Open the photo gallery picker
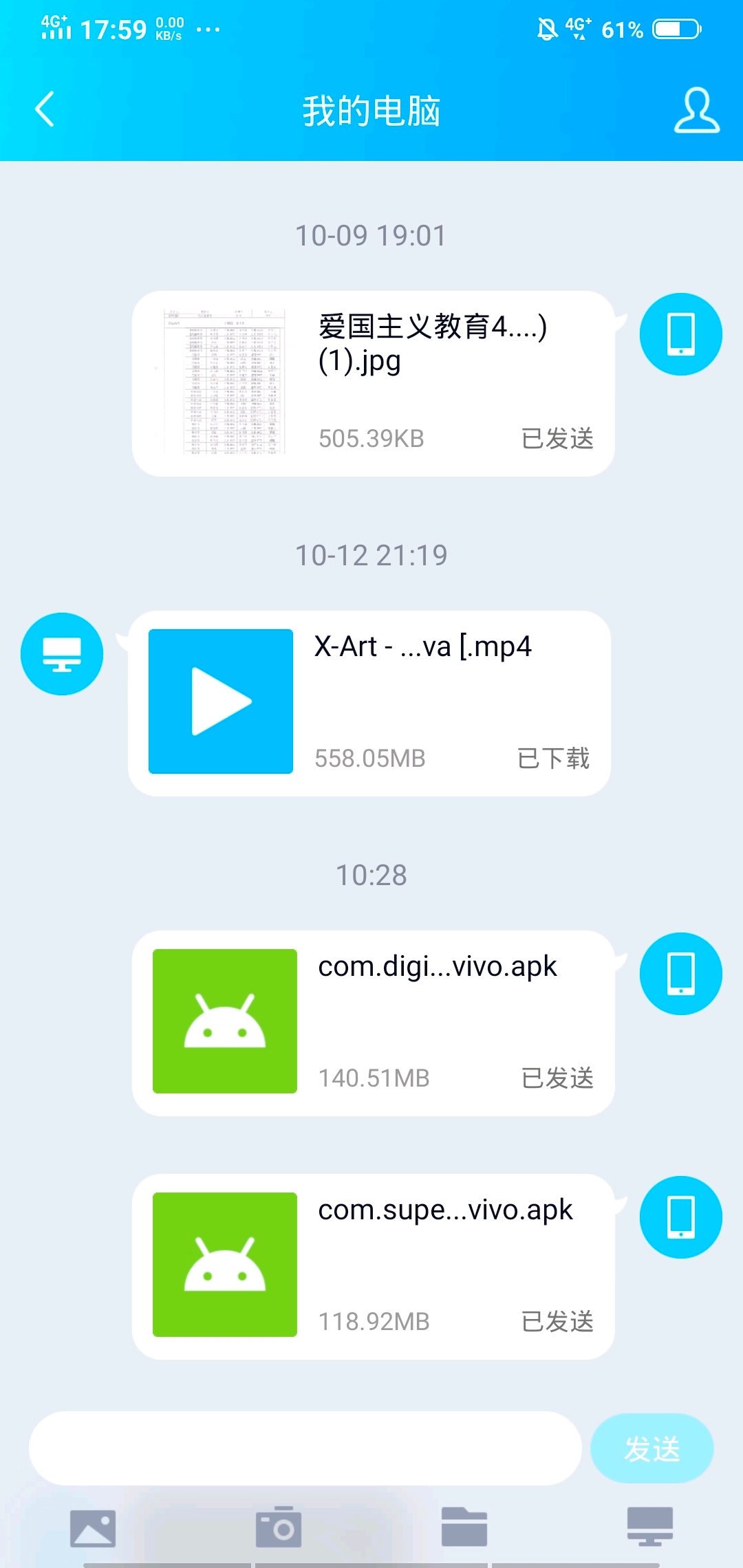Viewport: 743px width, 1568px height. [x=93, y=1528]
